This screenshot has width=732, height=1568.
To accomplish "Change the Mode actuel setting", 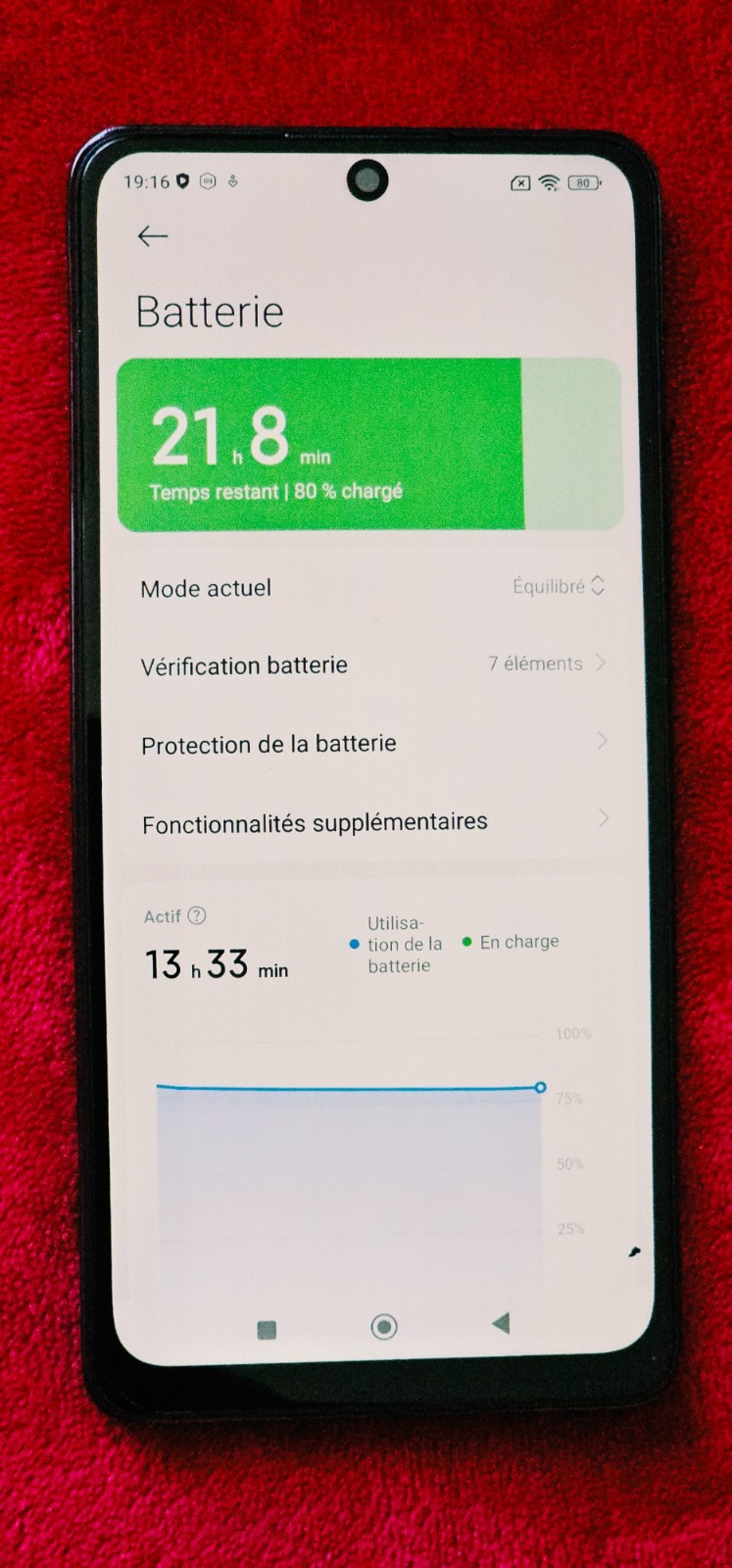I will [372, 588].
